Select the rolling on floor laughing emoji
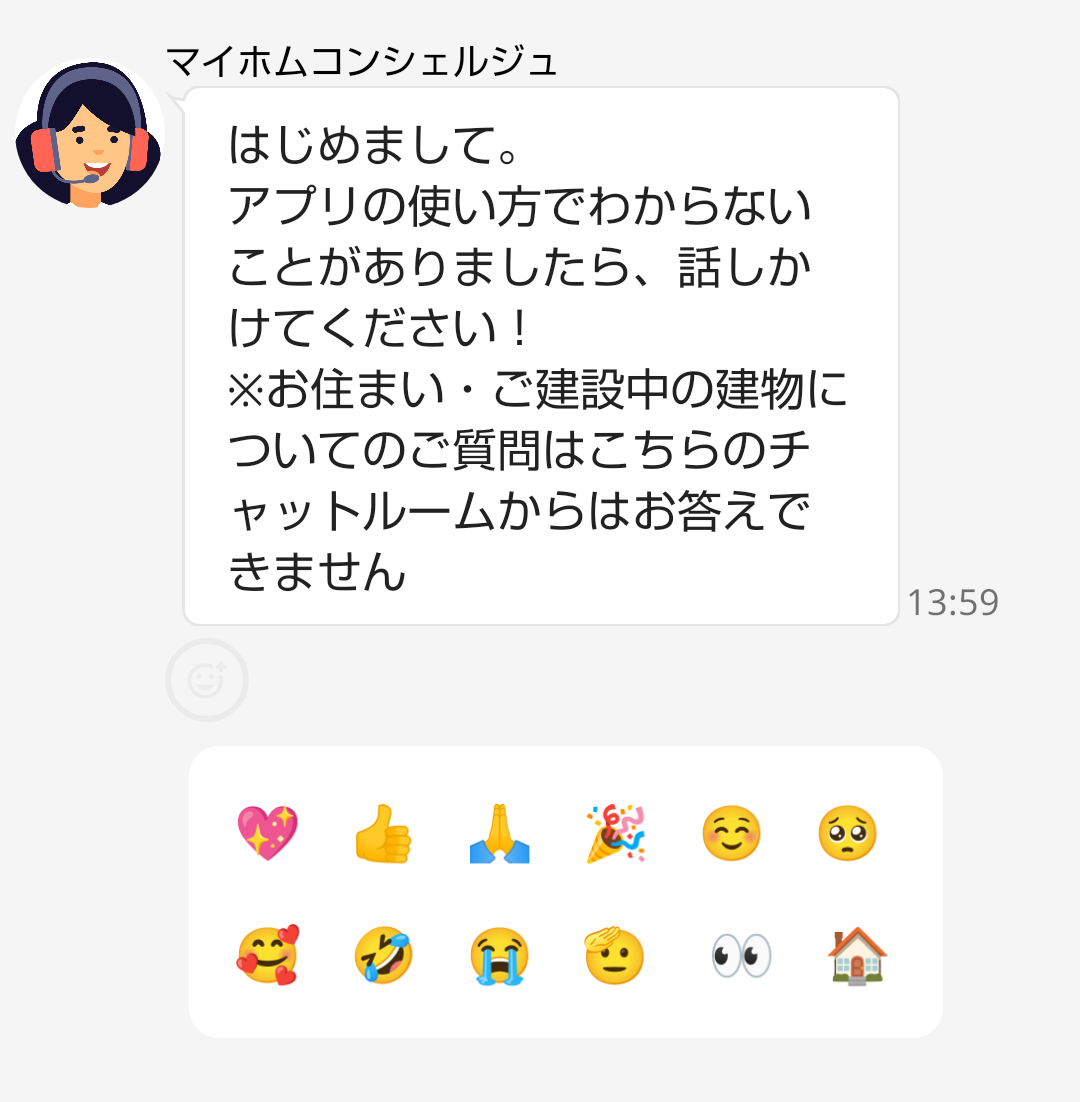The width and height of the screenshot is (1080, 1102). [x=383, y=955]
